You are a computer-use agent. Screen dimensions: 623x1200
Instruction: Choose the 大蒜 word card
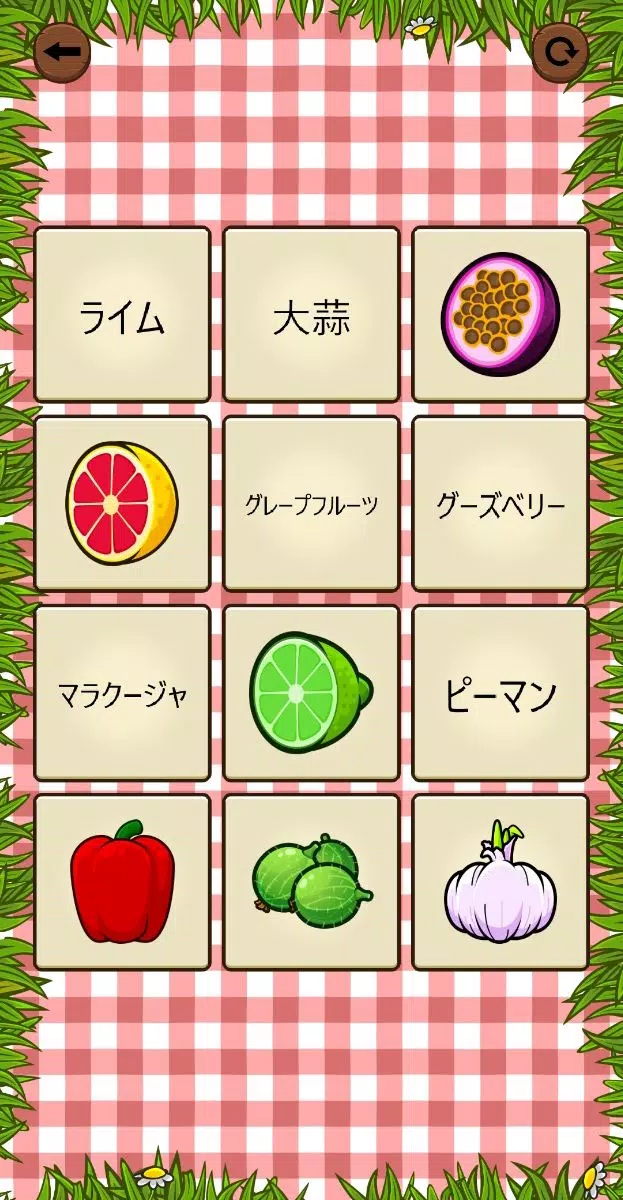point(311,315)
